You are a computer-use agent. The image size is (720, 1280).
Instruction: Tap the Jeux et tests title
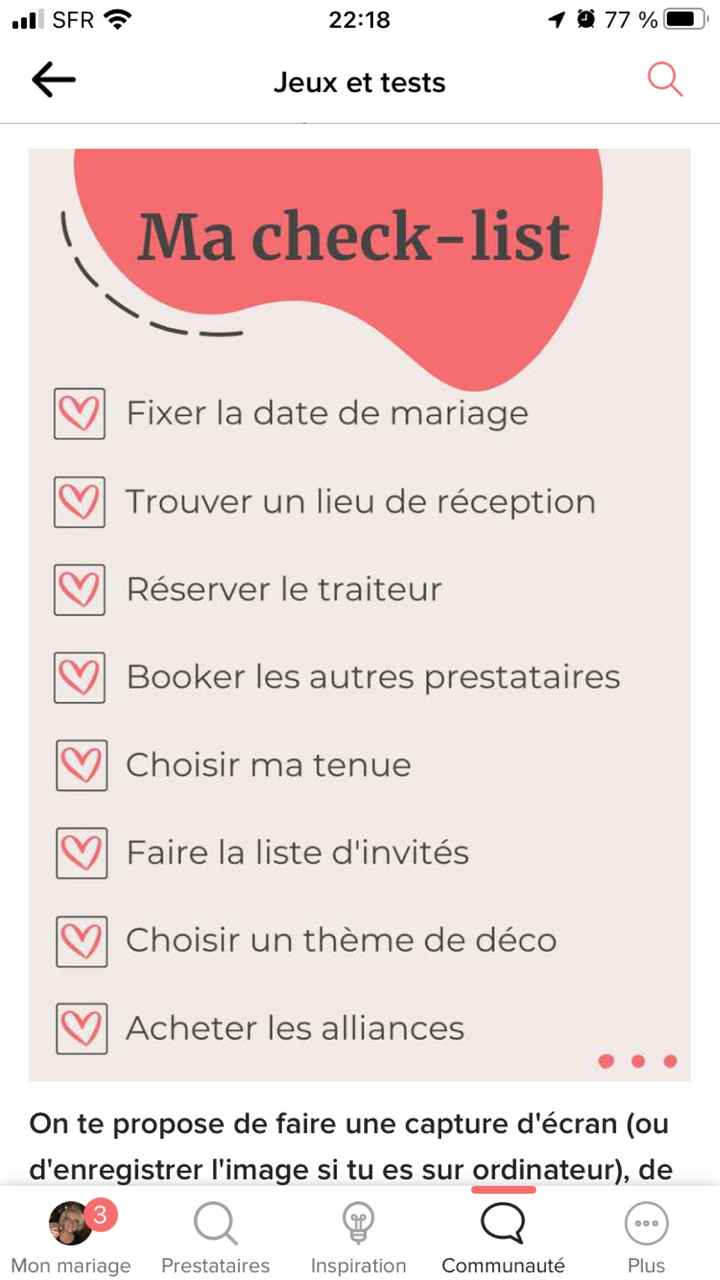tap(359, 82)
